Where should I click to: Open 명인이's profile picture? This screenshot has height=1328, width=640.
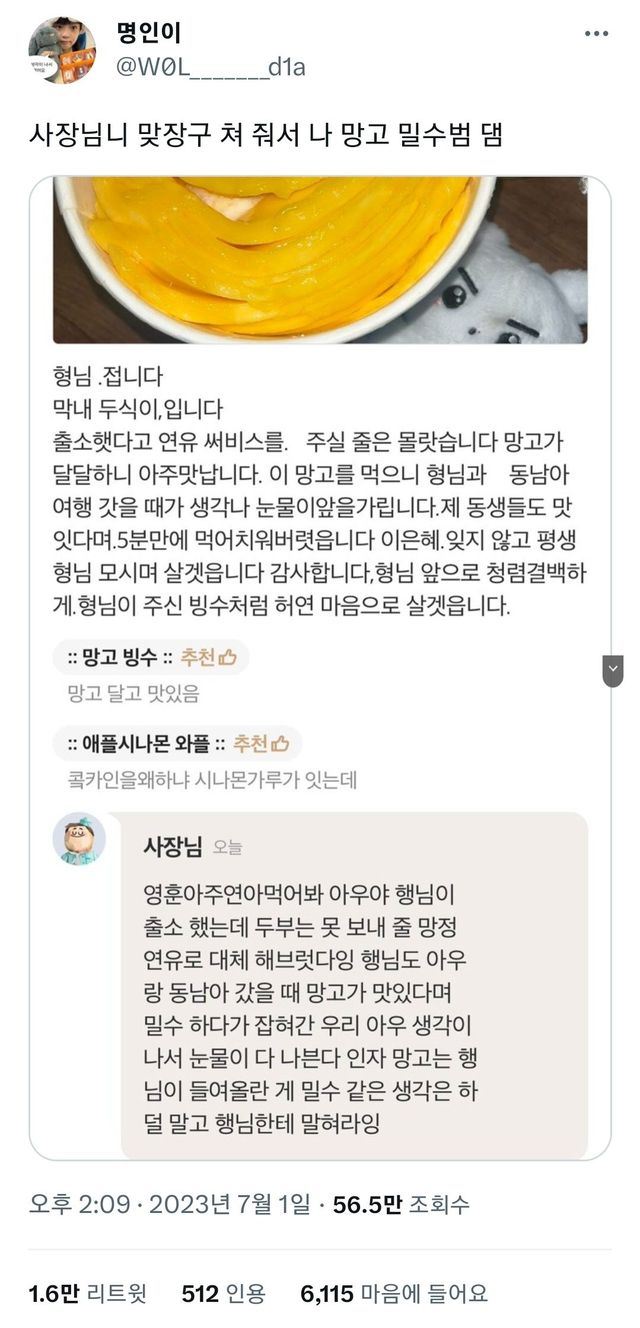(62, 50)
